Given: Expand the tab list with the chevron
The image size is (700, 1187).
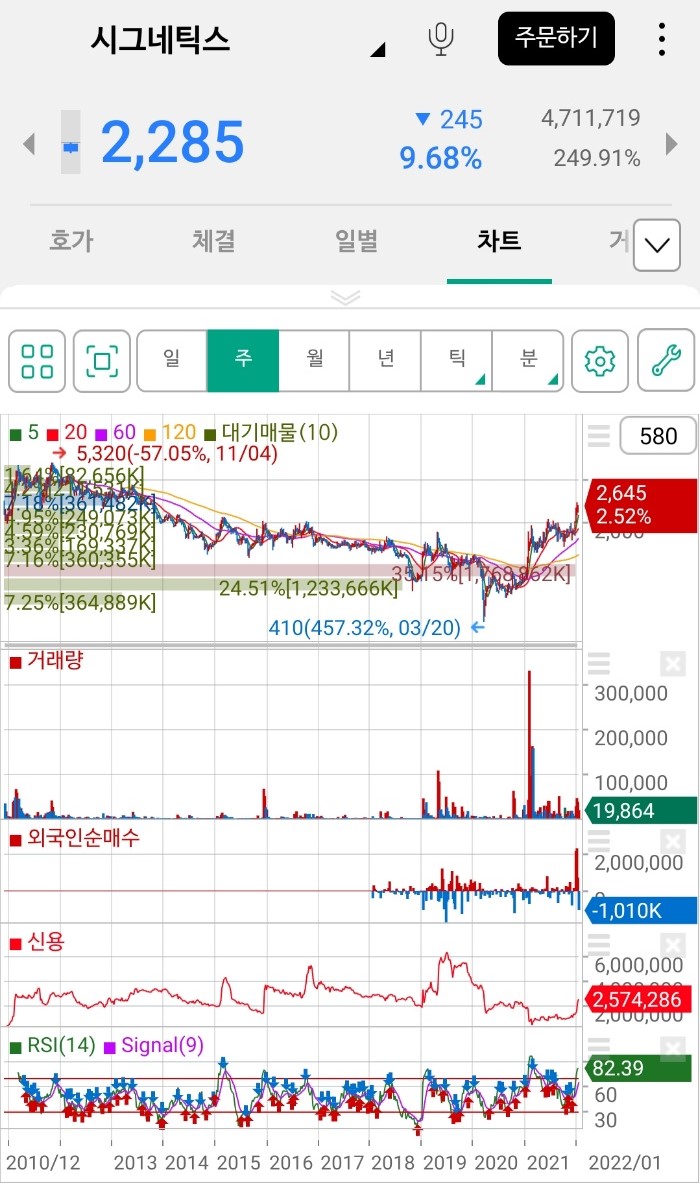Looking at the screenshot, I should pyautogui.click(x=657, y=246).
